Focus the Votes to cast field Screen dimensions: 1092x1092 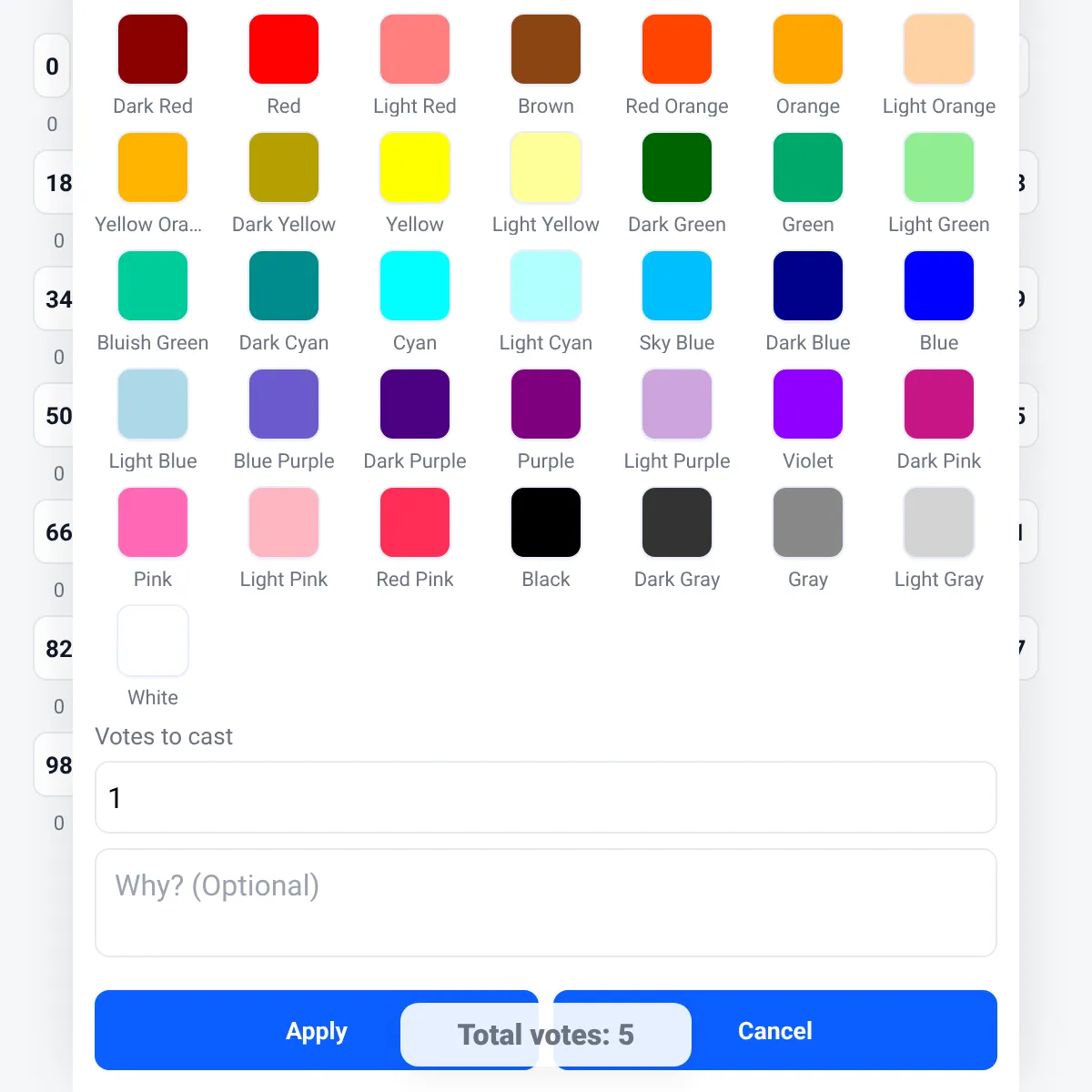coord(546,797)
